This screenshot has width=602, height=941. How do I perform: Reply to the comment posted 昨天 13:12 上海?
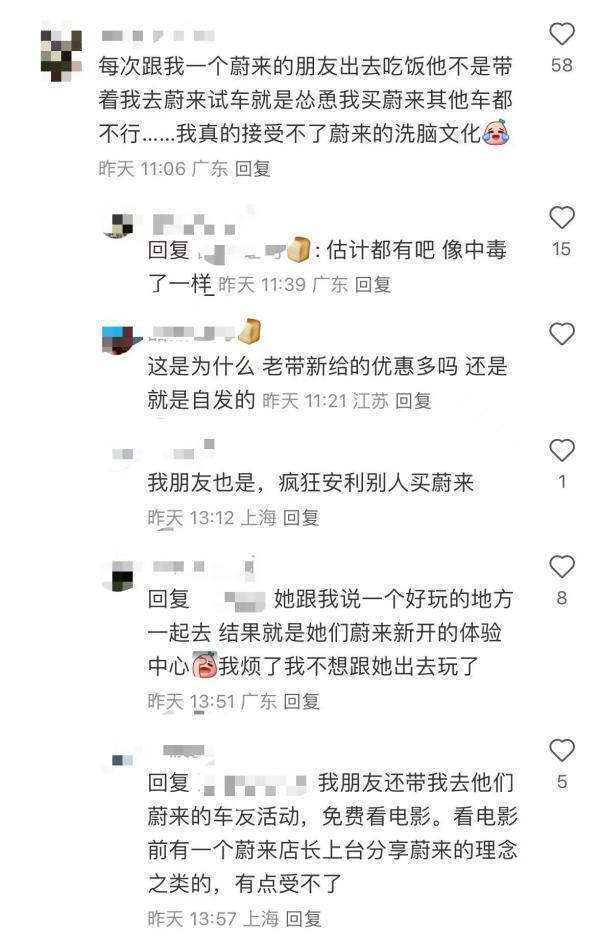click(301, 517)
